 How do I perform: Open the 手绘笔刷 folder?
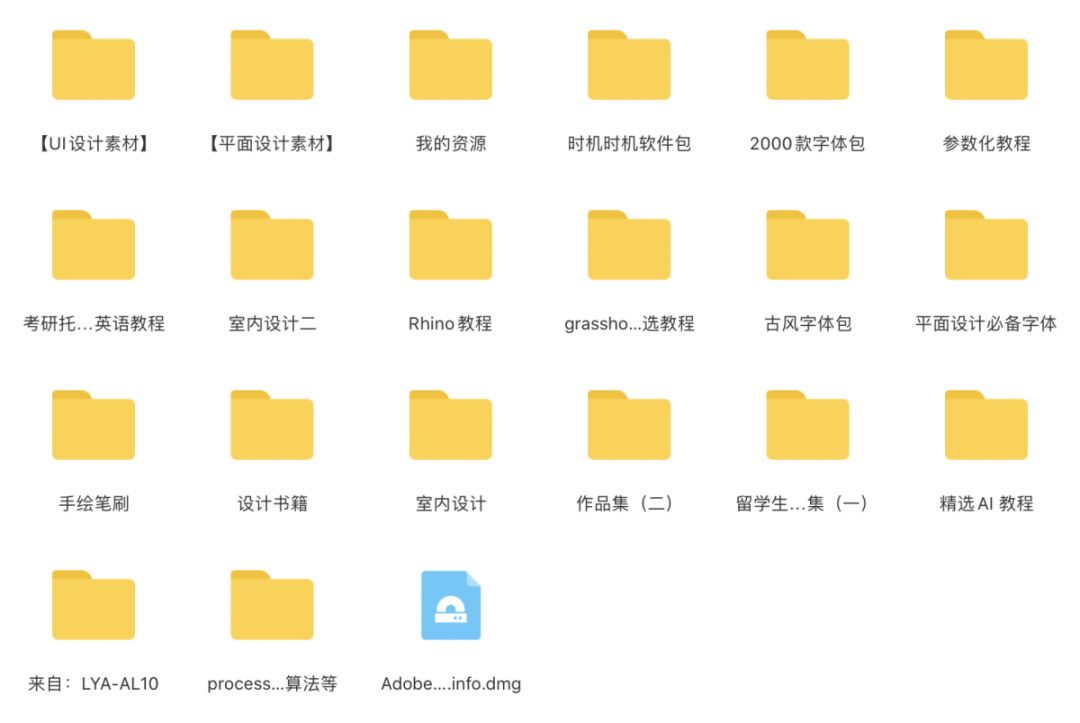(93, 426)
